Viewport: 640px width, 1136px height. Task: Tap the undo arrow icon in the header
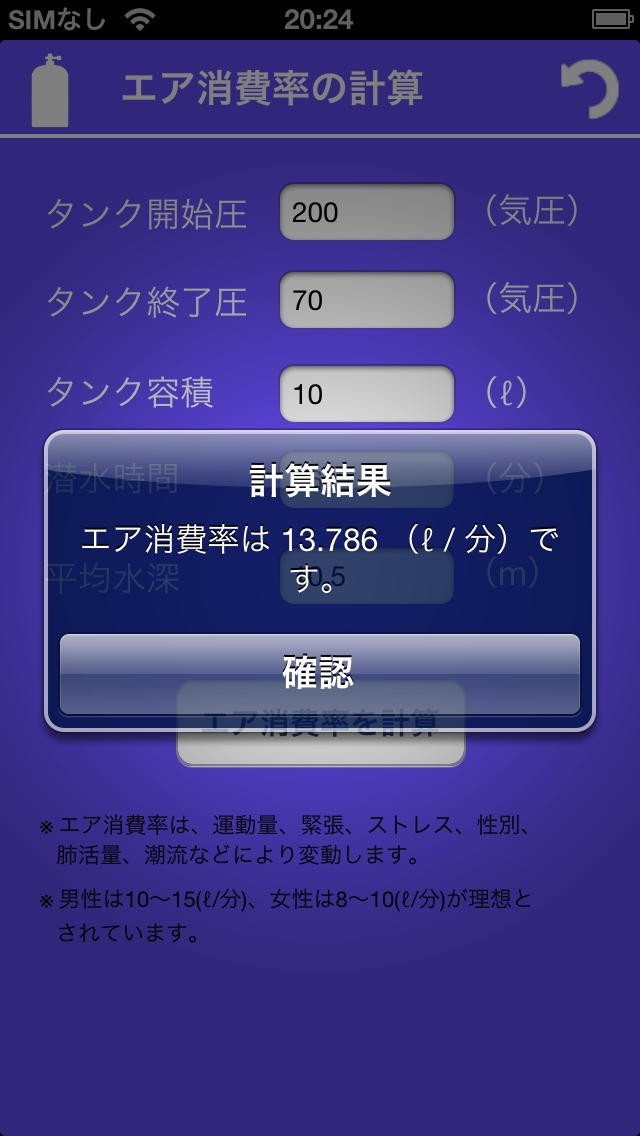pos(588,88)
